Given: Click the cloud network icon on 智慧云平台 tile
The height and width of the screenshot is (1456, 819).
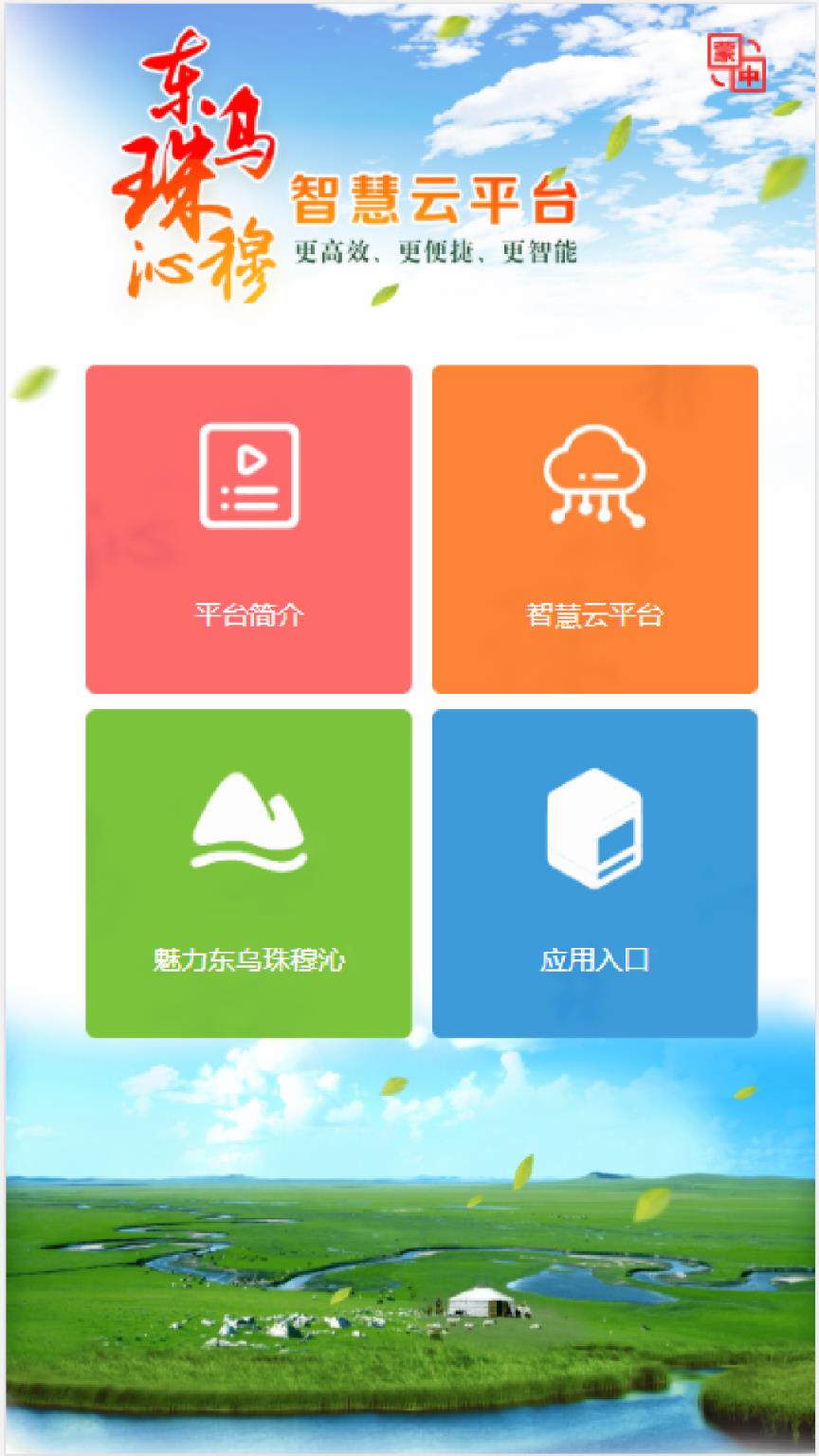Looking at the screenshot, I should coord(595,474).
